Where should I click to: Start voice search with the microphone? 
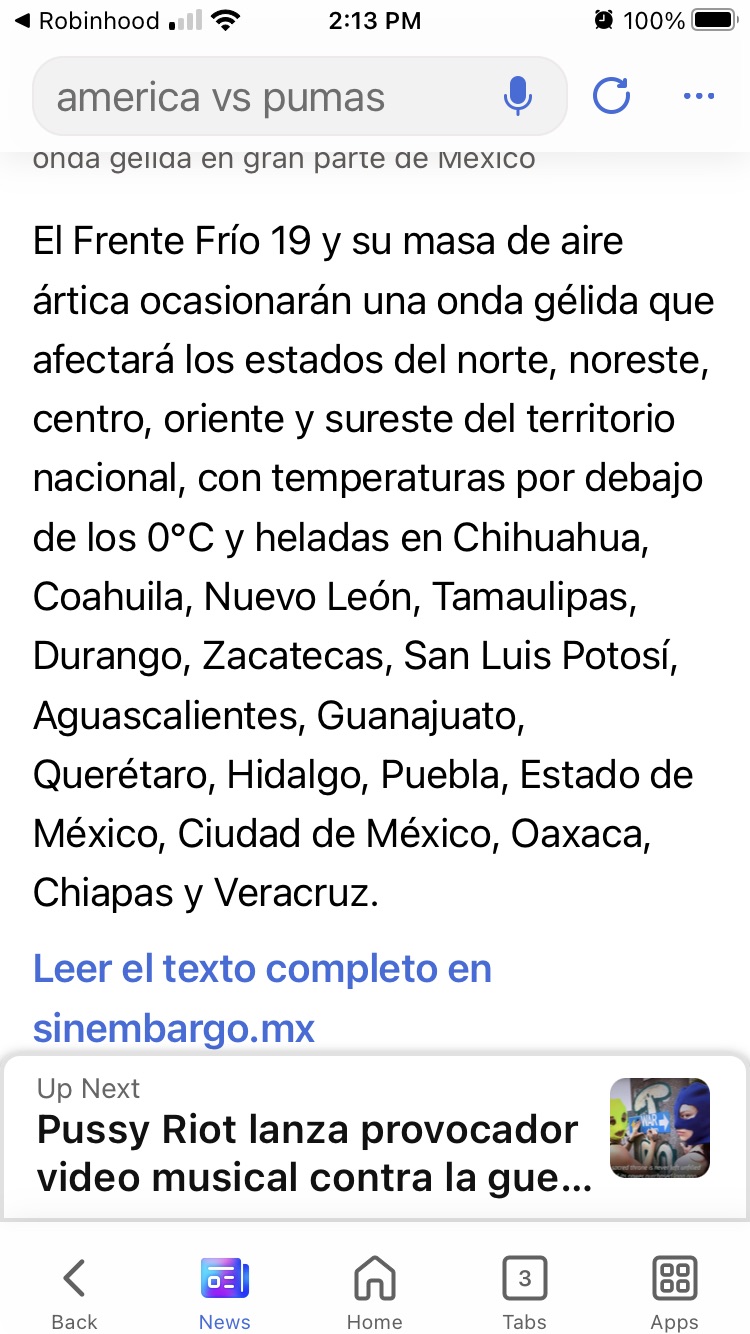tap(517, 97)
